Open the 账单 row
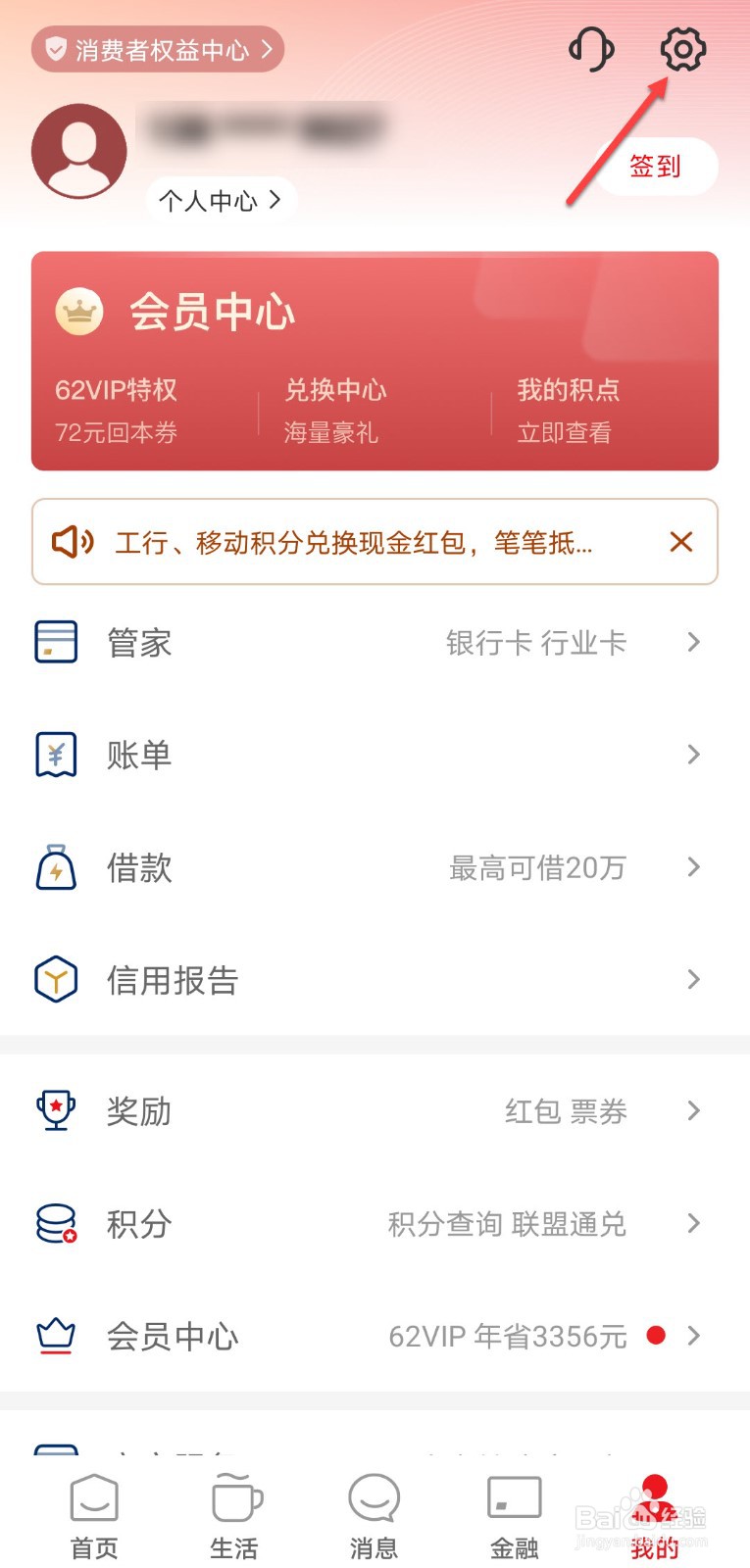 [x=375, y=755]
